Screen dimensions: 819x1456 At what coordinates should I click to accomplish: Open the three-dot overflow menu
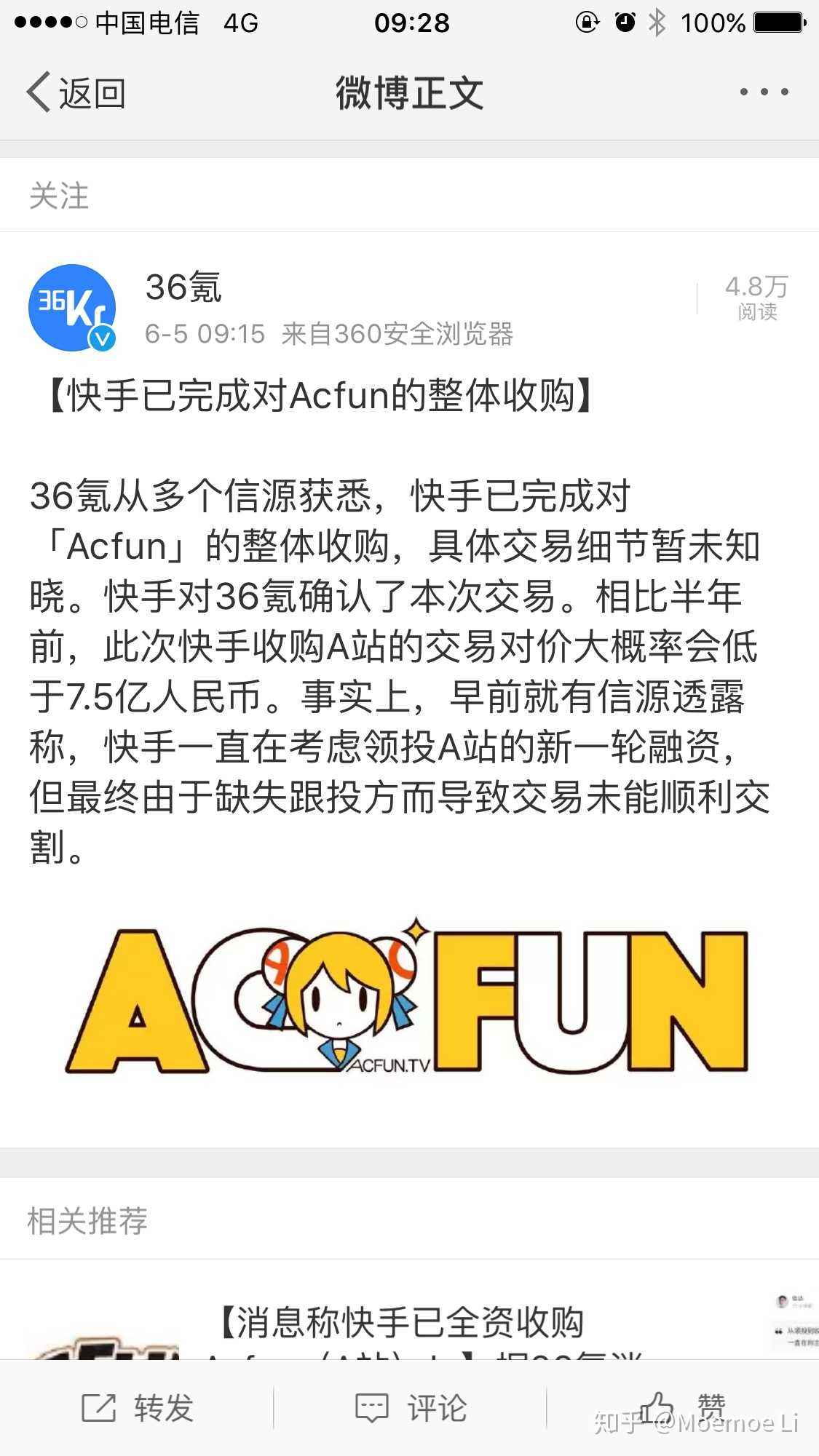[x=764, y=92]
